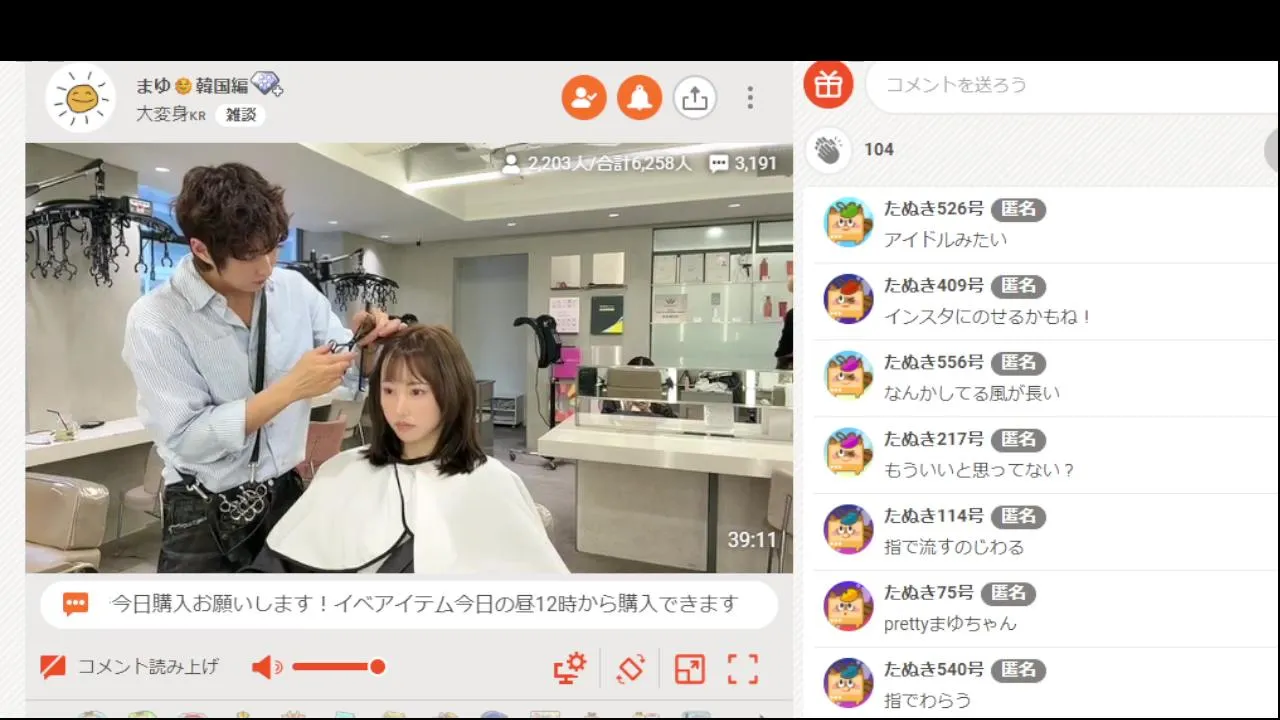
Task: Open the 雑談 category tag
Action: tap(240, 115)
